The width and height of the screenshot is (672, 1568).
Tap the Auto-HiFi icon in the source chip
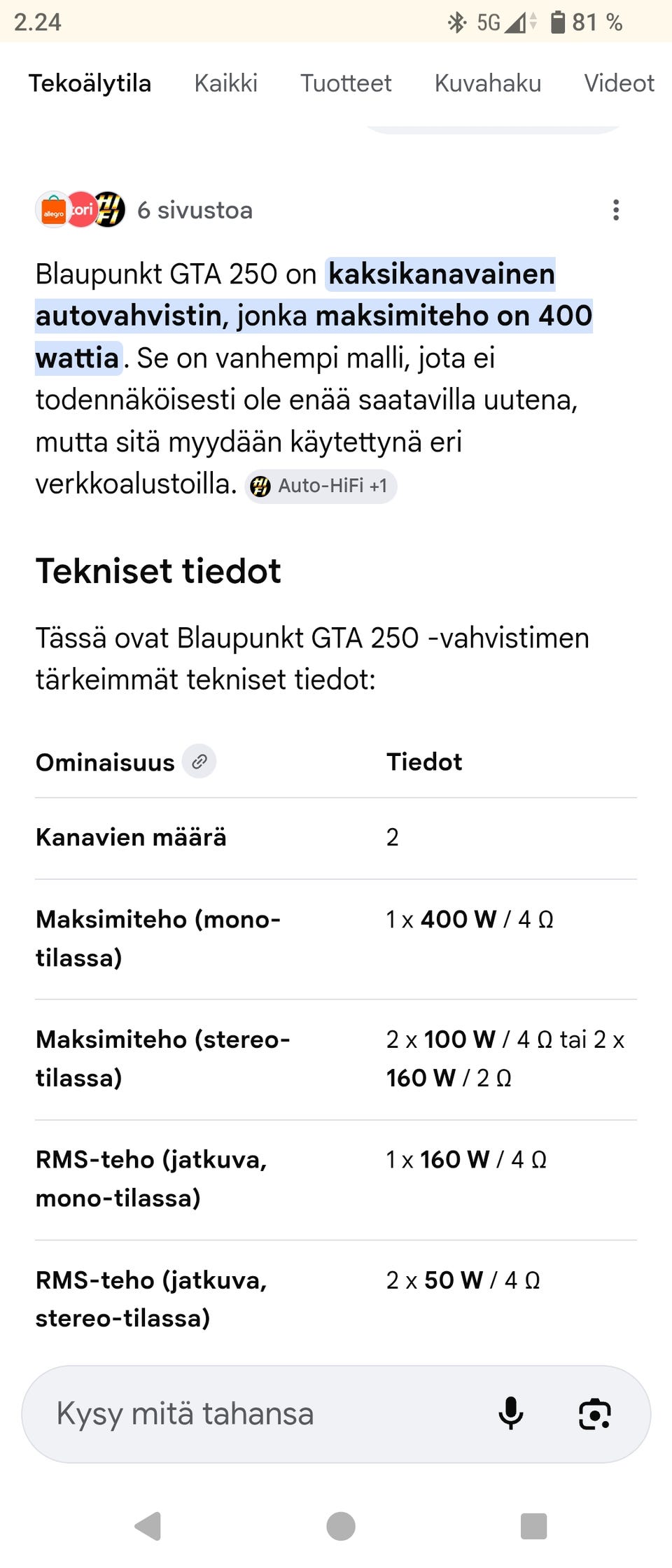(x=260, y=486)
